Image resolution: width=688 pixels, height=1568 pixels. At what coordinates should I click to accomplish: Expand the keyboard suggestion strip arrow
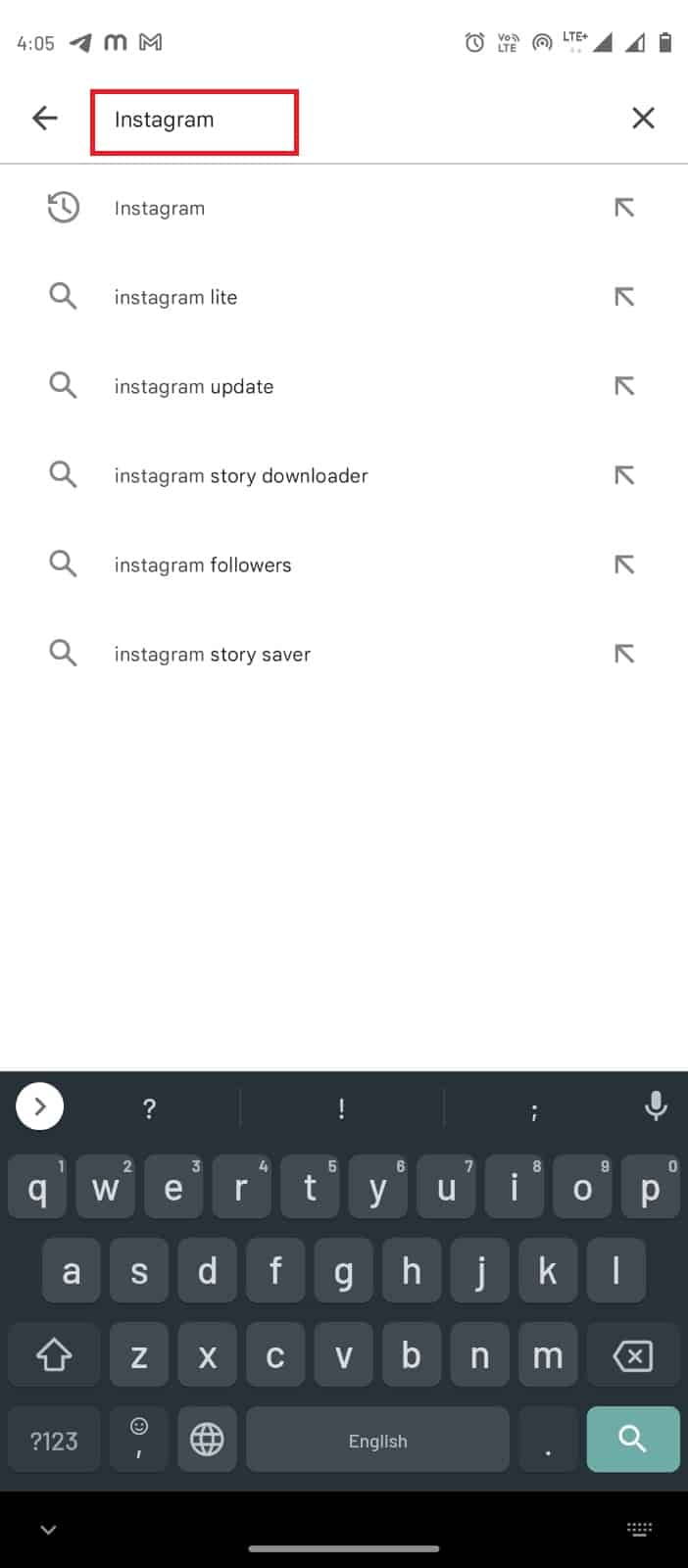pyautogui.click(x=40, y=1106)
